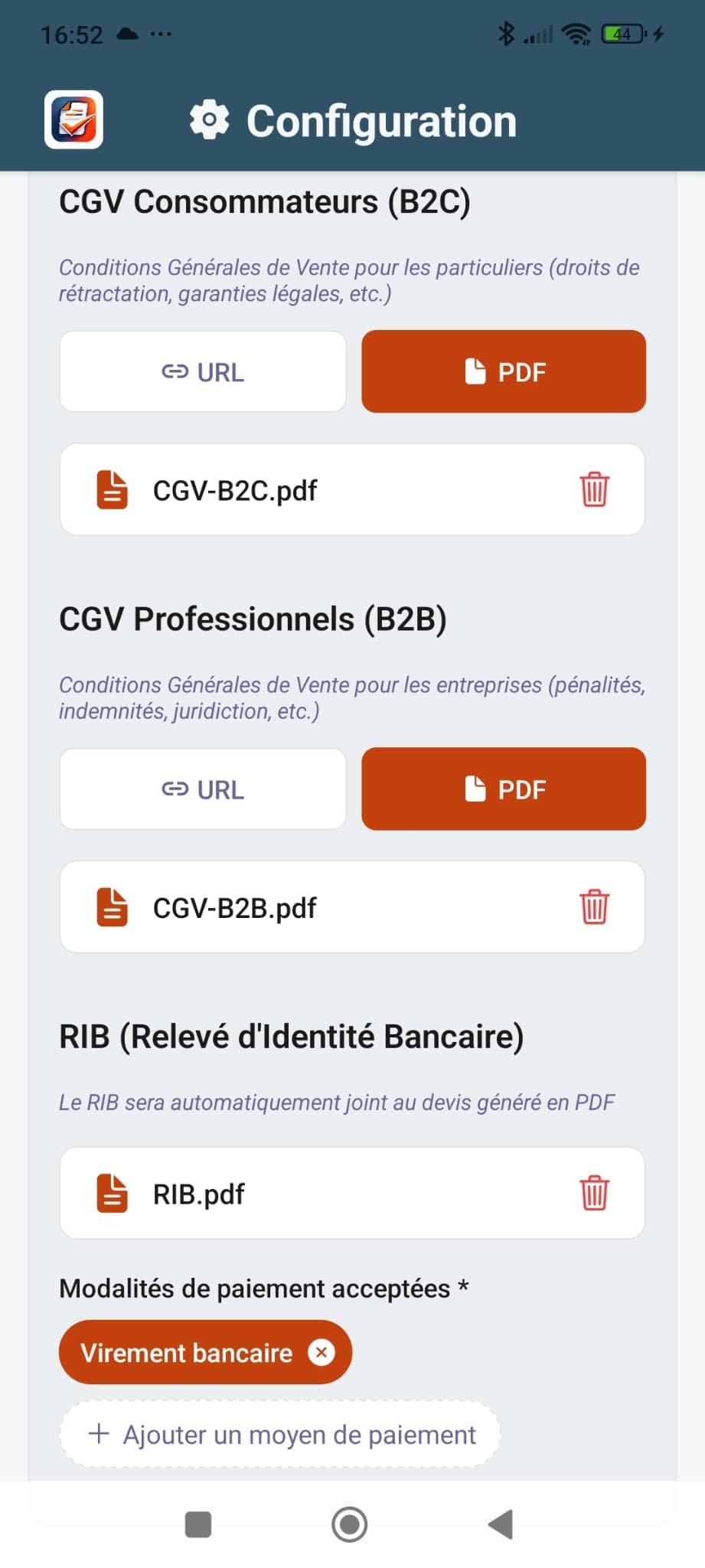Select PDF mode for CGV Consommateurs B2C

click(504, 372)
